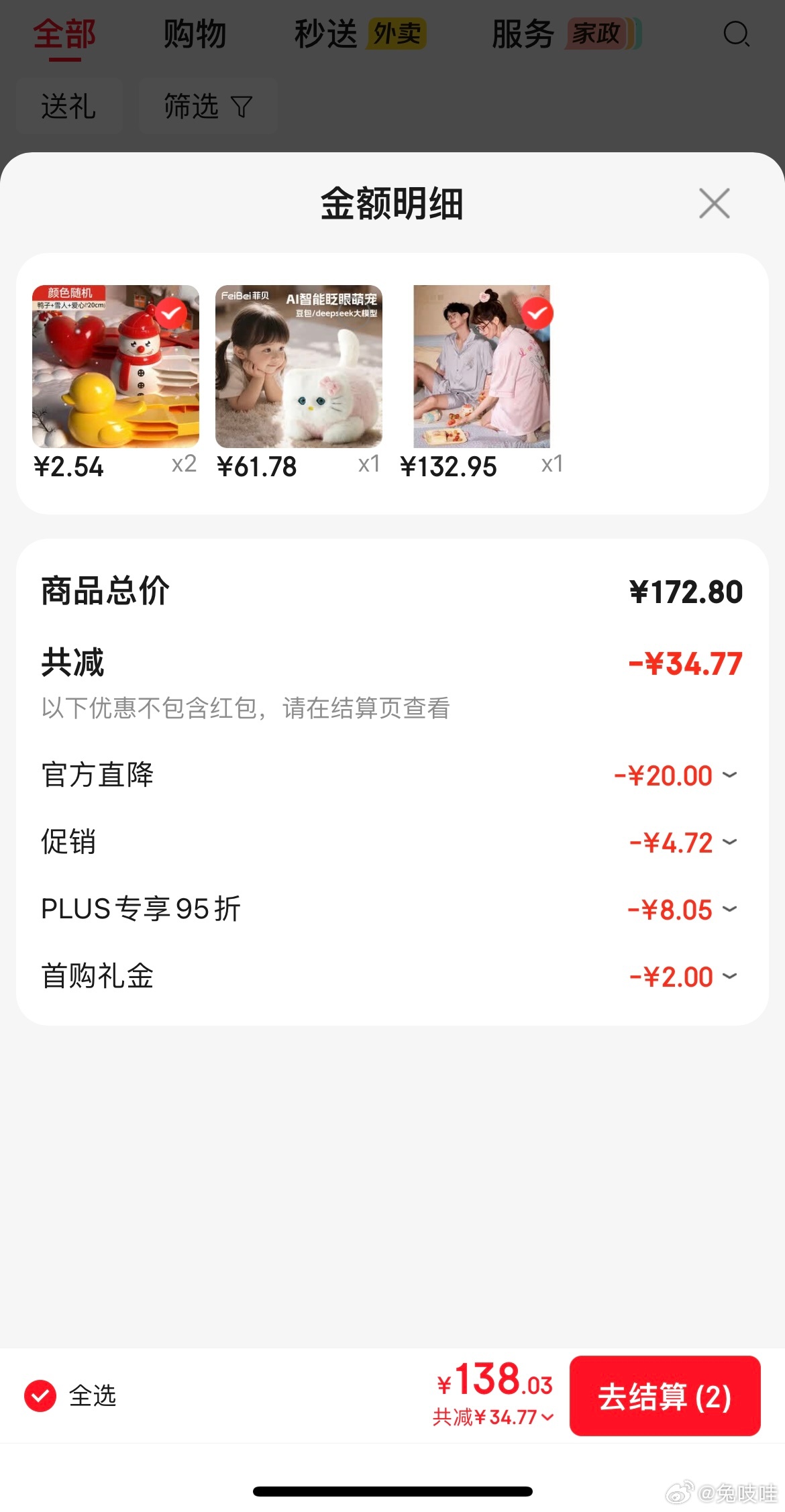
Task: Switch to the 秒送 外卖 tab
Action: [360, 34]
